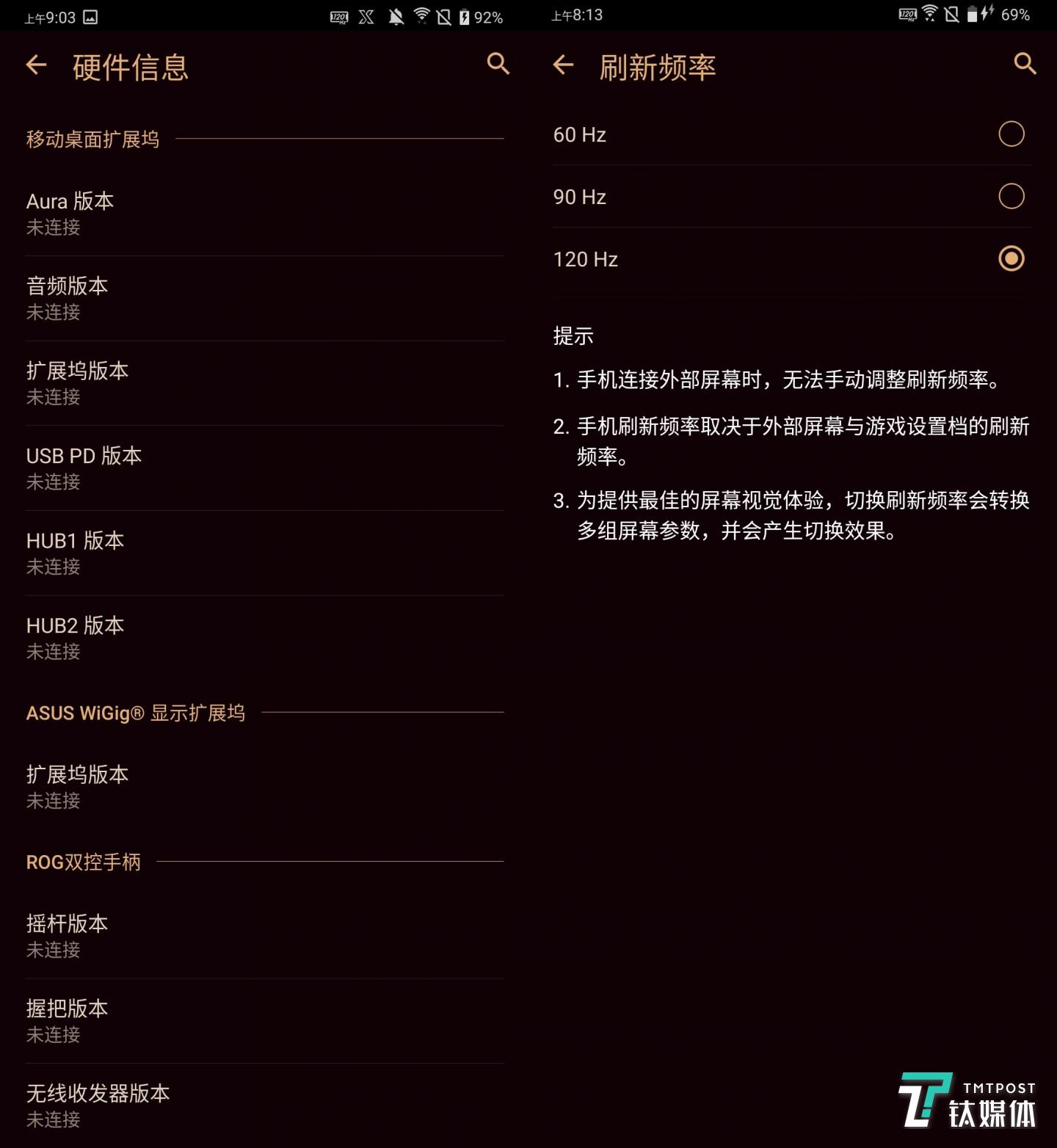The width and height of the screenshot is (1057, 1148).
Task: Open the Aura 版本 entry
Action: pos(264,213)
